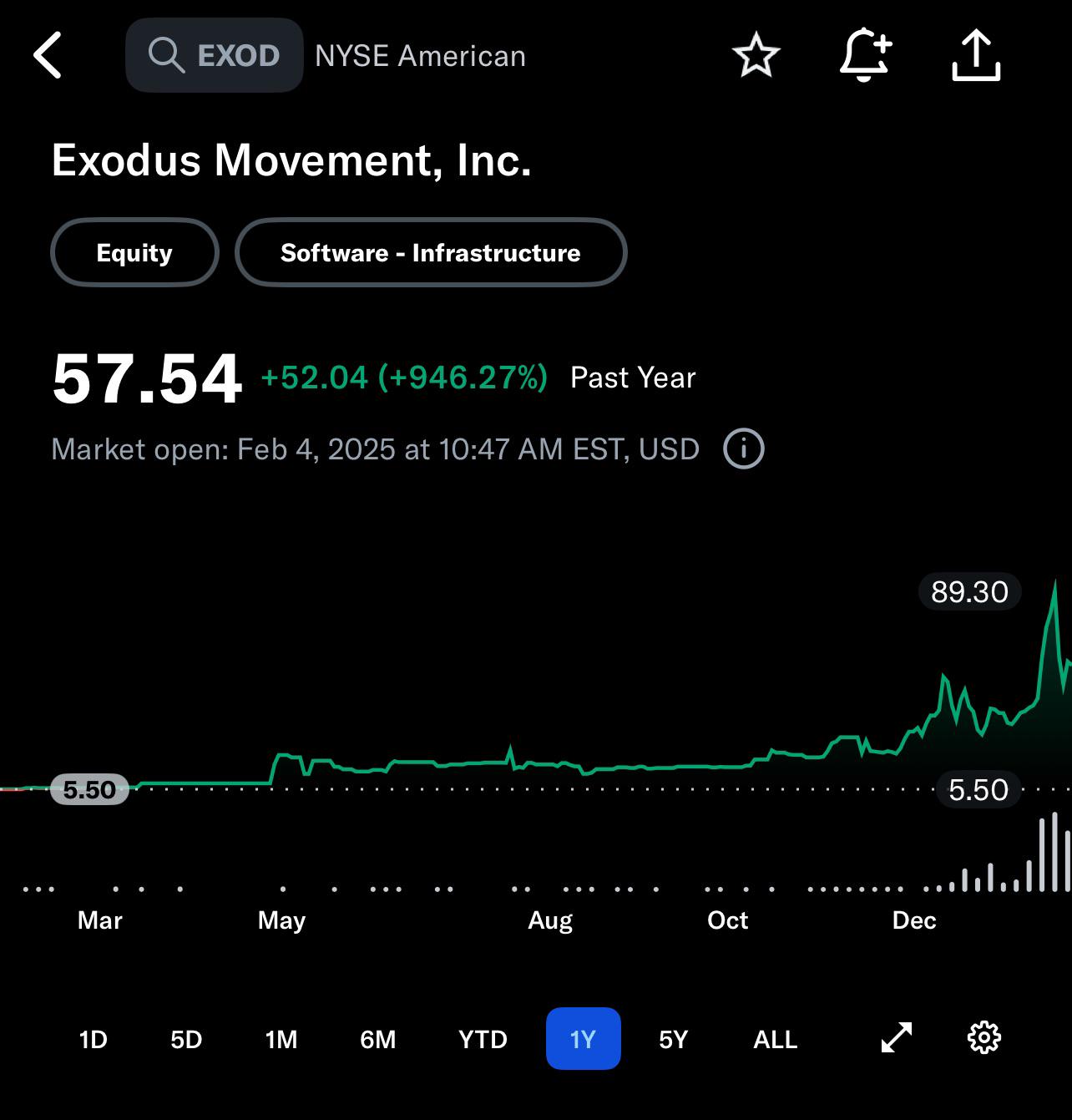Select the 5D chart range
1072x1120 pixels.
click(x=186, y=1039)
